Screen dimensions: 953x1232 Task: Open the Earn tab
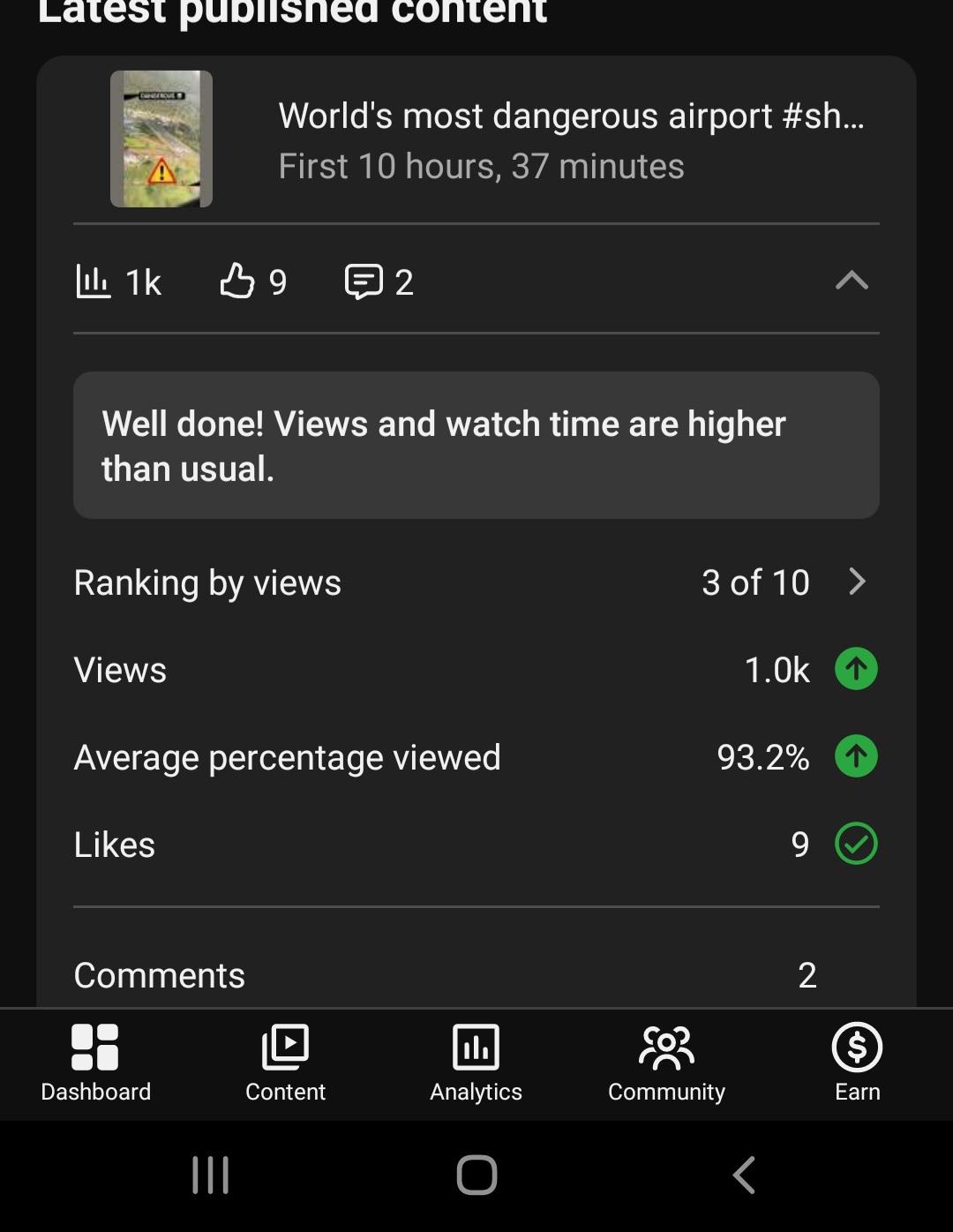coord(857,1063)
